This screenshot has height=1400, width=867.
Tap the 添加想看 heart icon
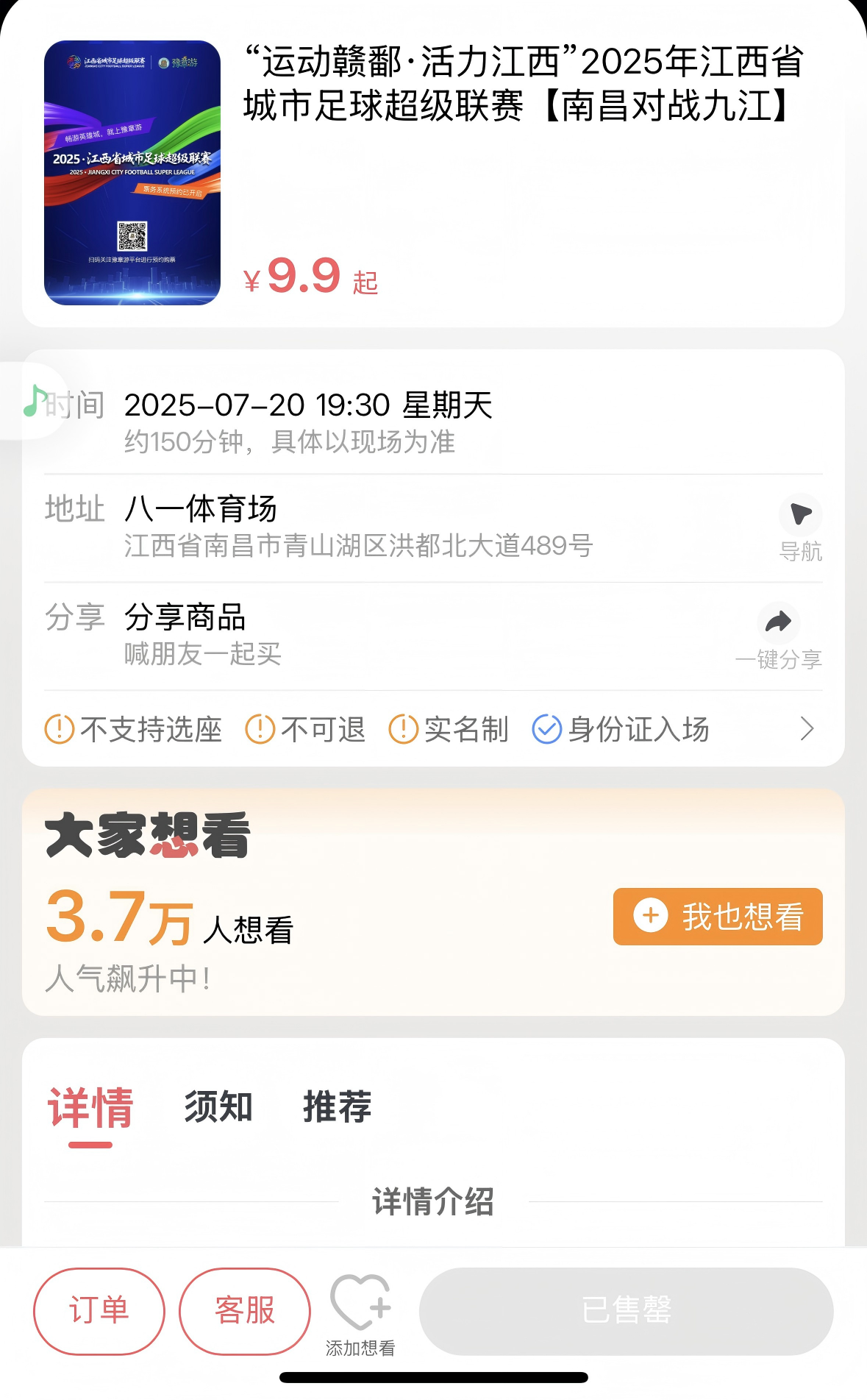360,1302
